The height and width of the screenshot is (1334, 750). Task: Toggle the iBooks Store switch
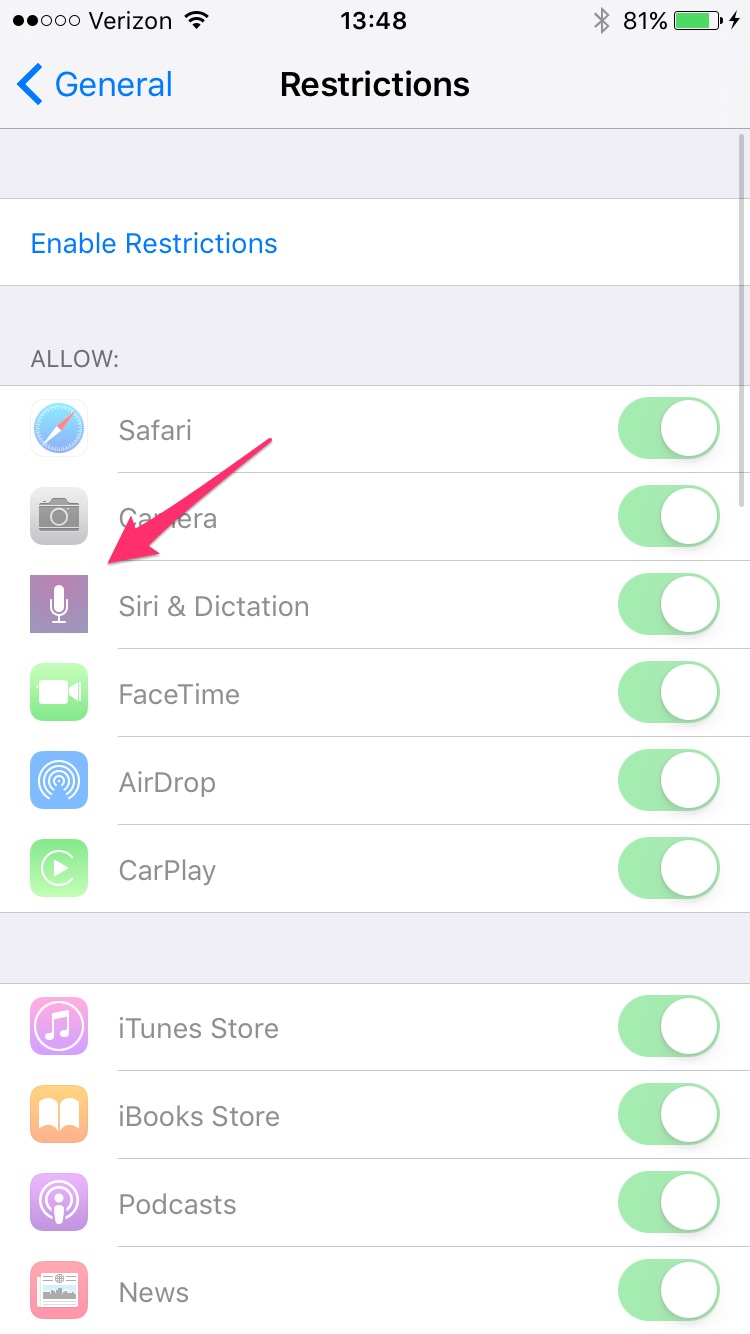668,1116
